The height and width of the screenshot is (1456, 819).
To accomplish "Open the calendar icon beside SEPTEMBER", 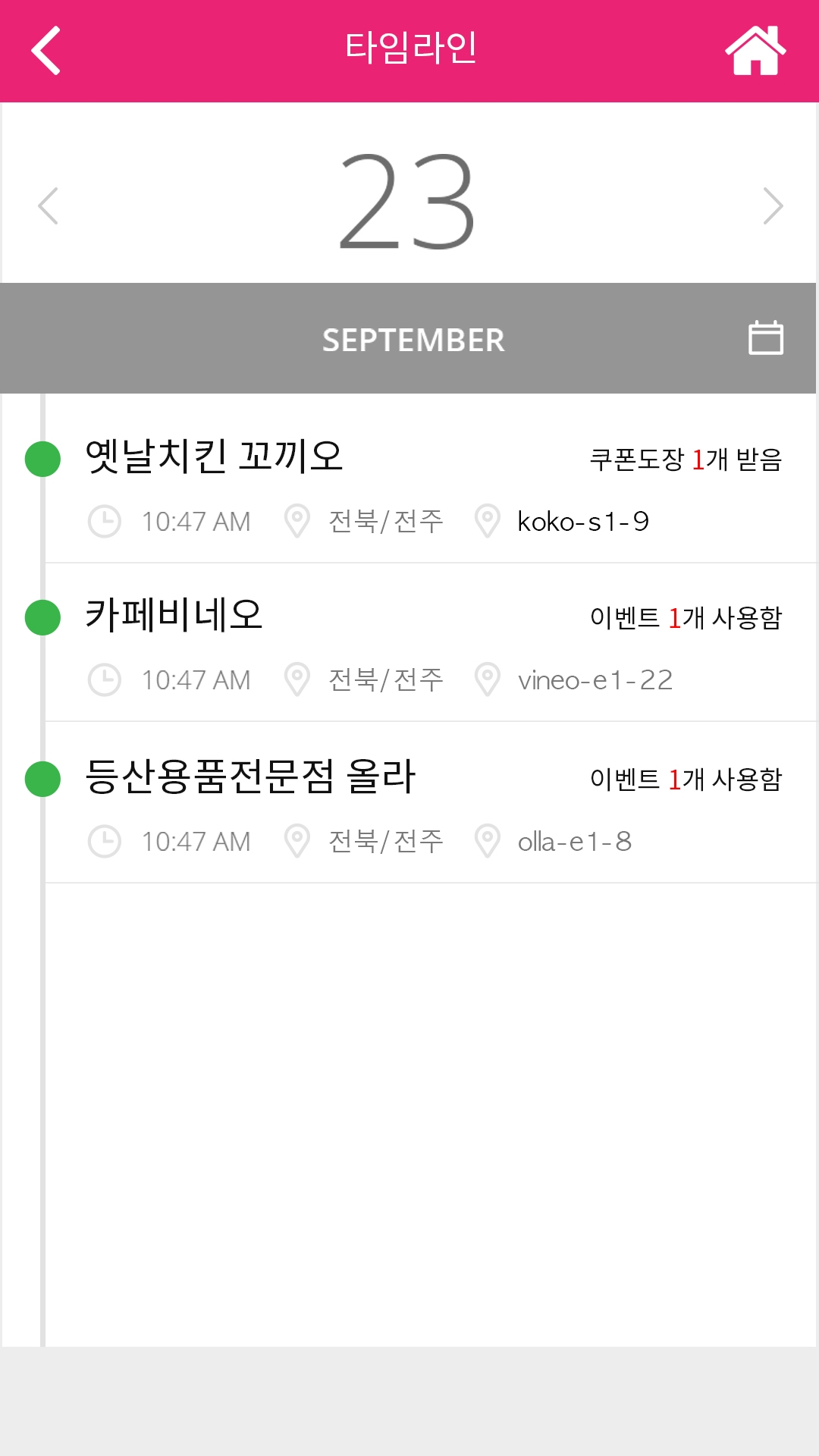I will [766, 337].
